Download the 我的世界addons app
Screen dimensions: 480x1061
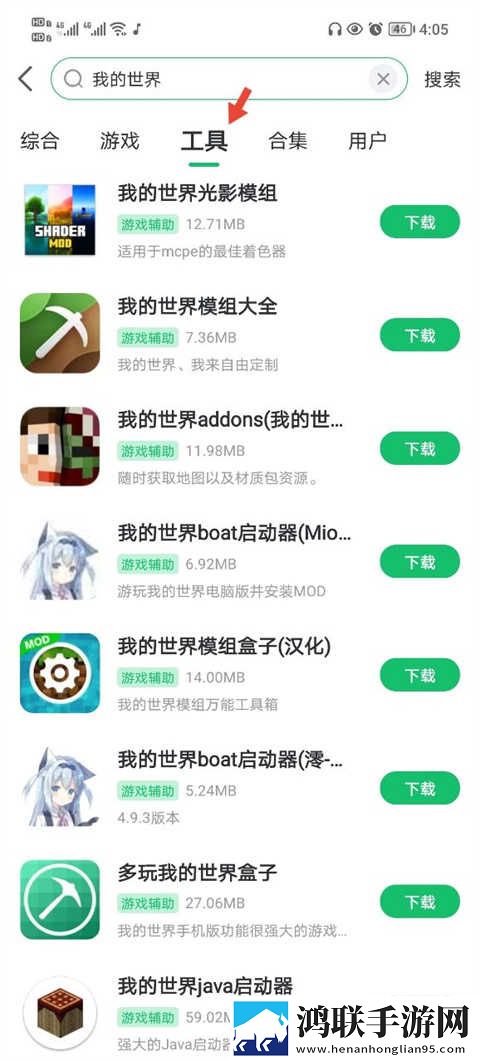[420, 448]
